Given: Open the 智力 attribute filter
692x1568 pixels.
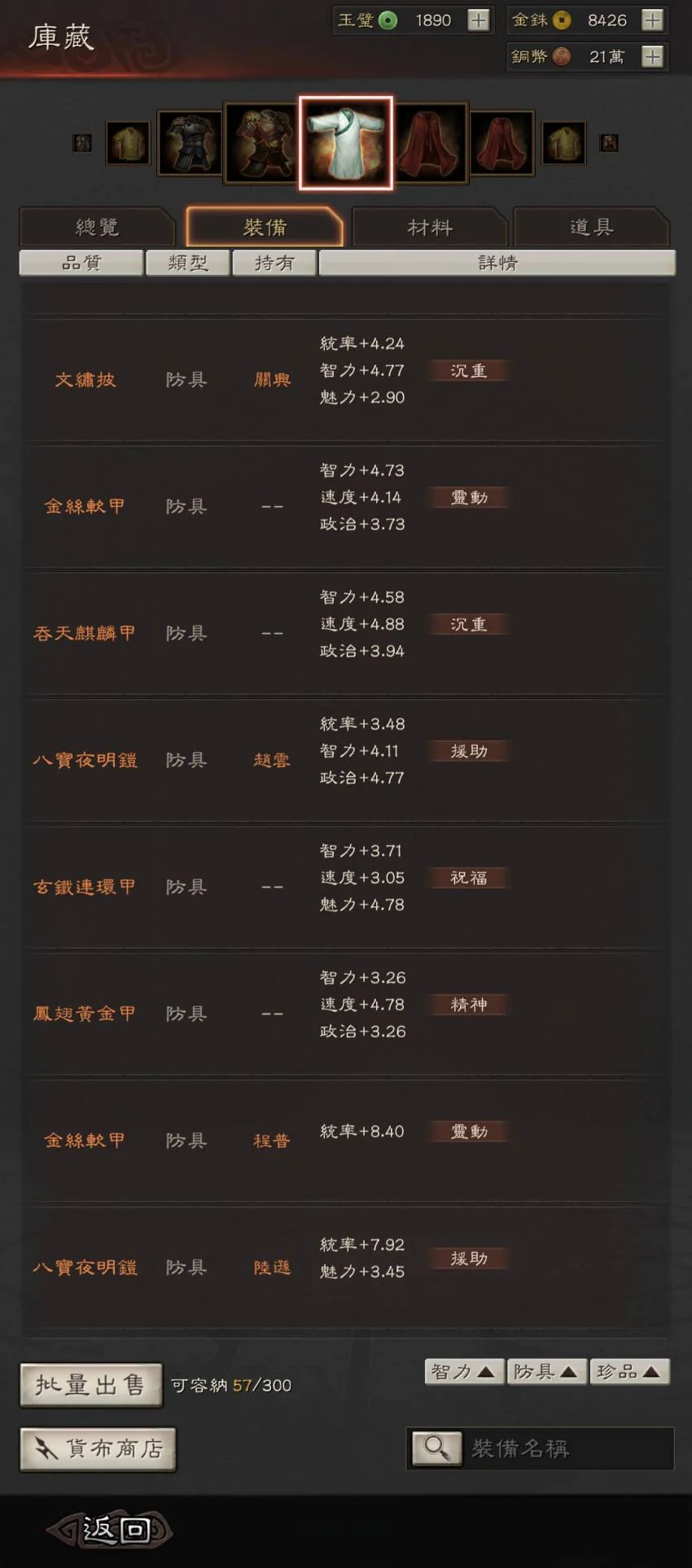Looking at the screenshot, I should pos(463,1372).
